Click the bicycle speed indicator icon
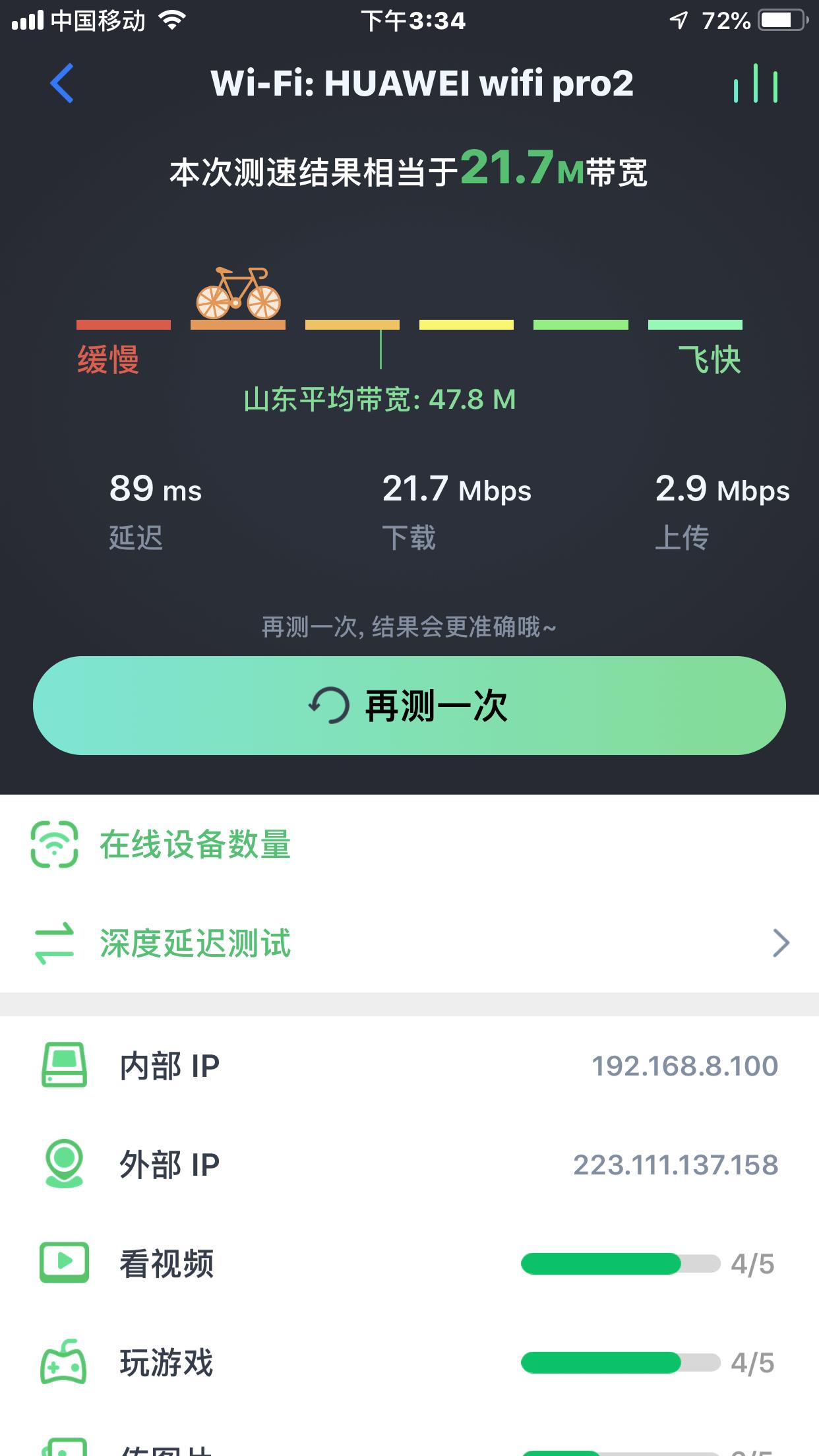The width and height of the screenshot is (819, 1456). [x=239, y=290]
